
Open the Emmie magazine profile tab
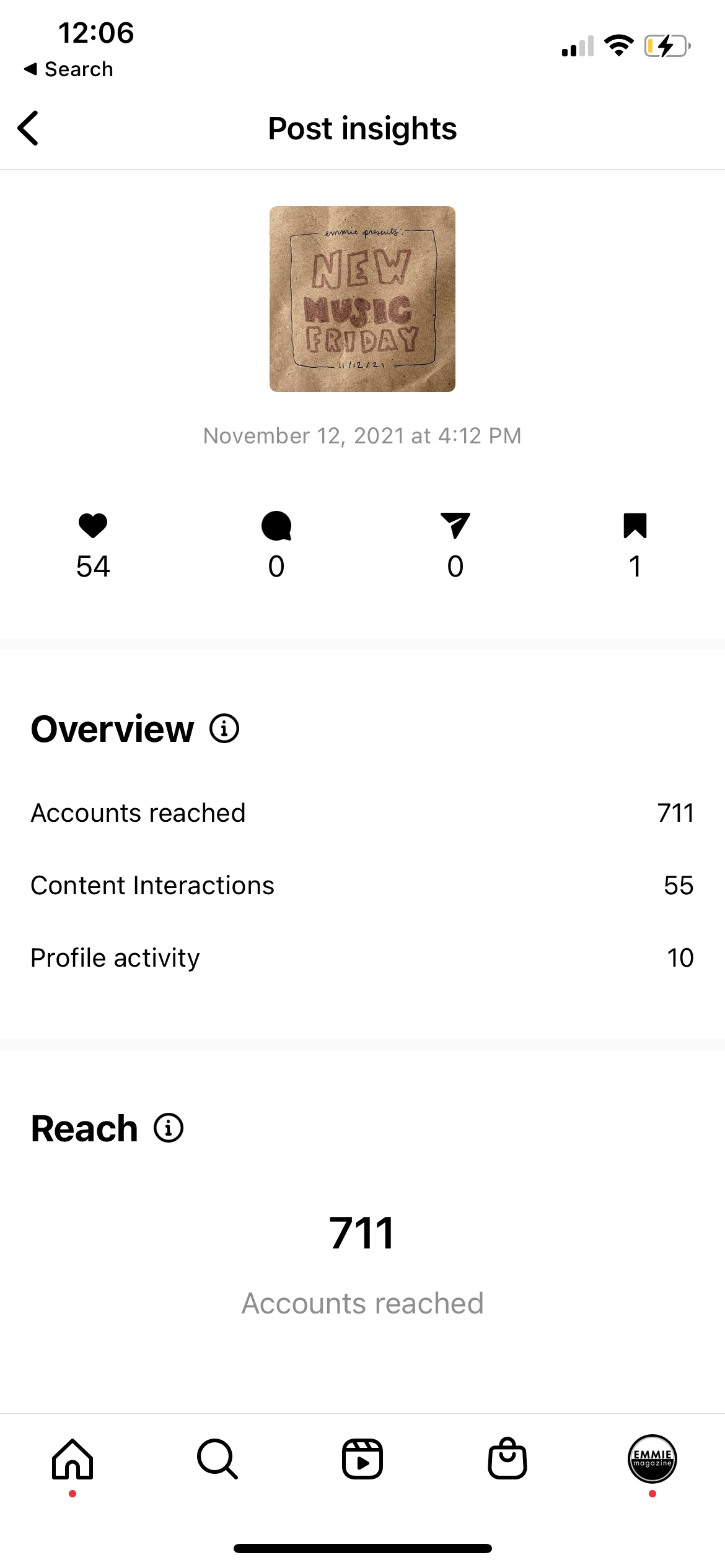pyautogui.click(x=652, y=1459)
